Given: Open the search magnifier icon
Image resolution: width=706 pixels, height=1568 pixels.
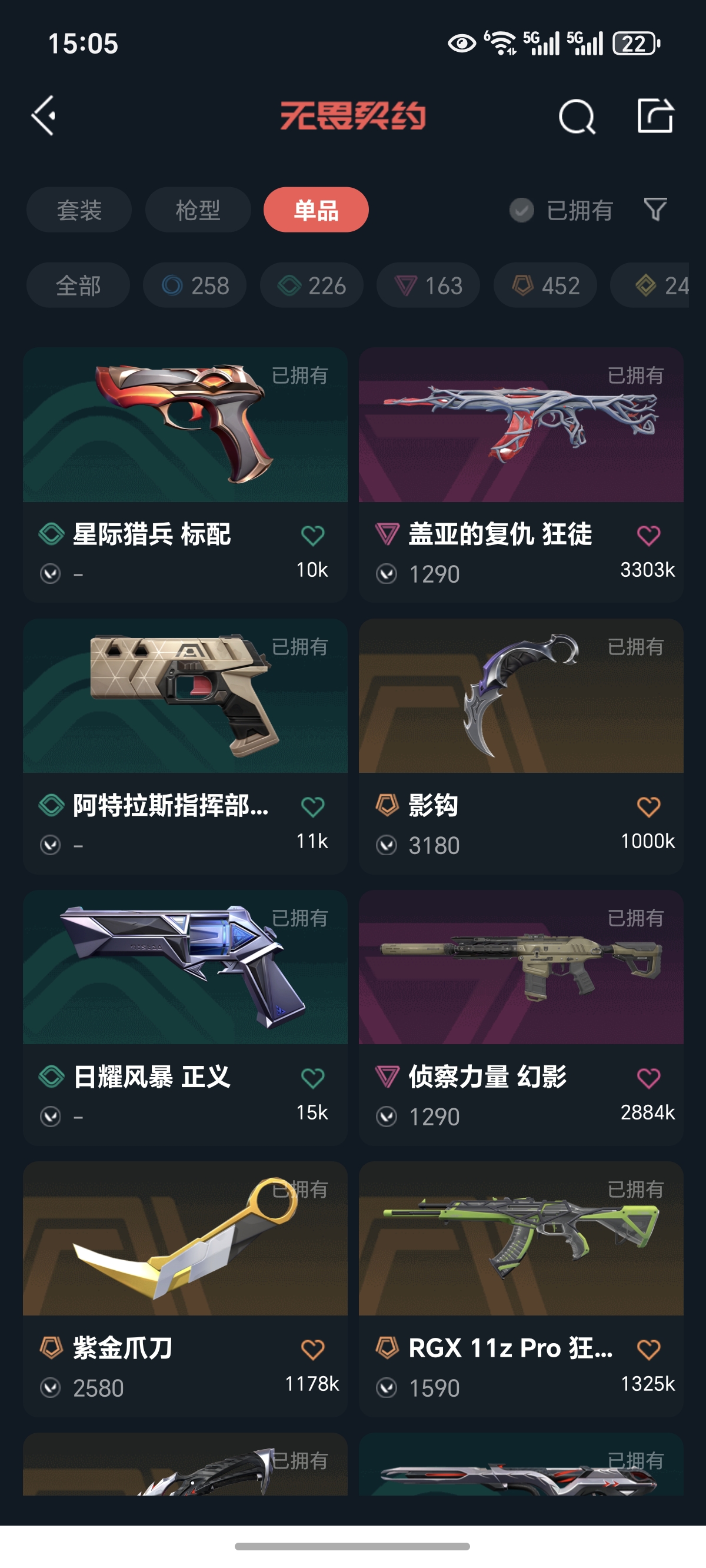Looking at the screenshot, I should [x=577, y=115].
